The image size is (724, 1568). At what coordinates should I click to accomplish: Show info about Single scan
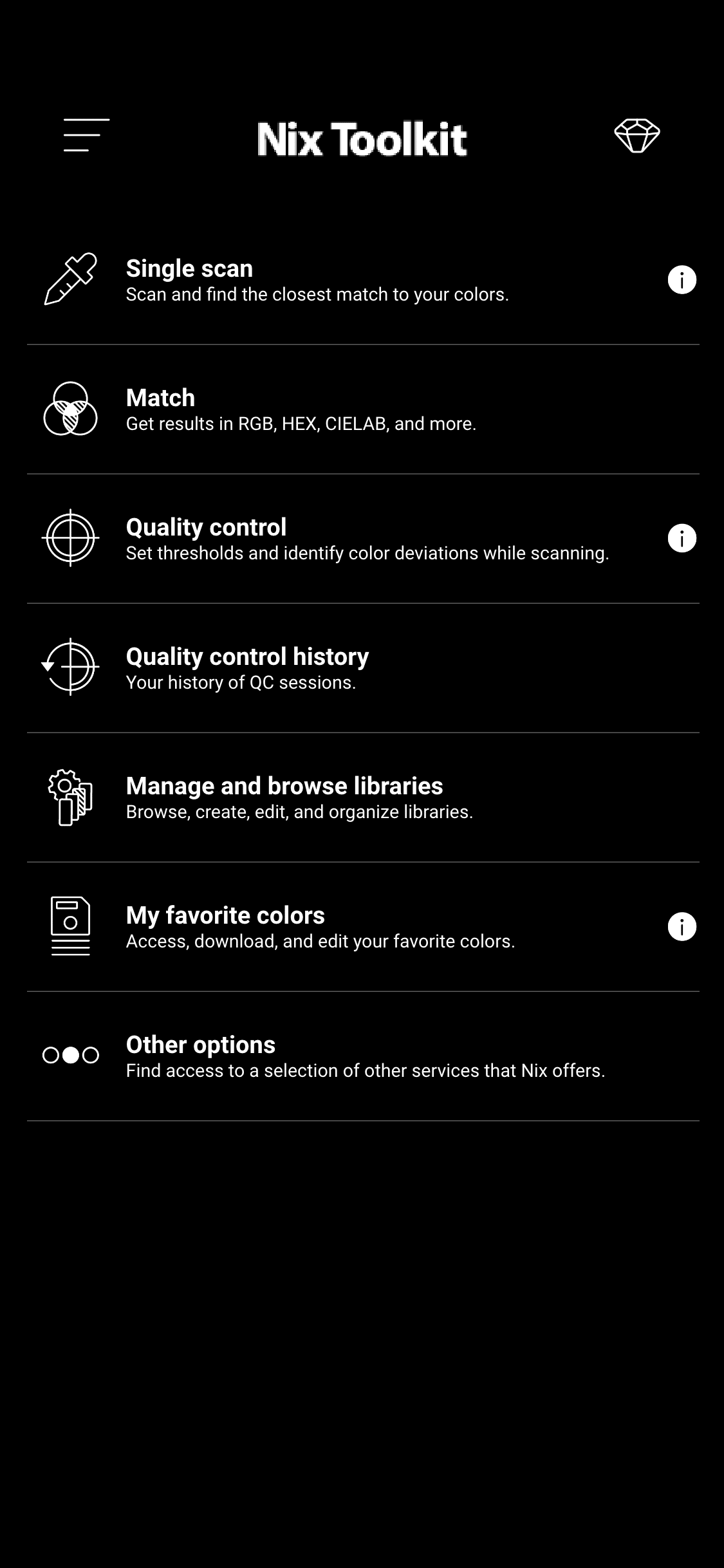(x=682, y=280)
